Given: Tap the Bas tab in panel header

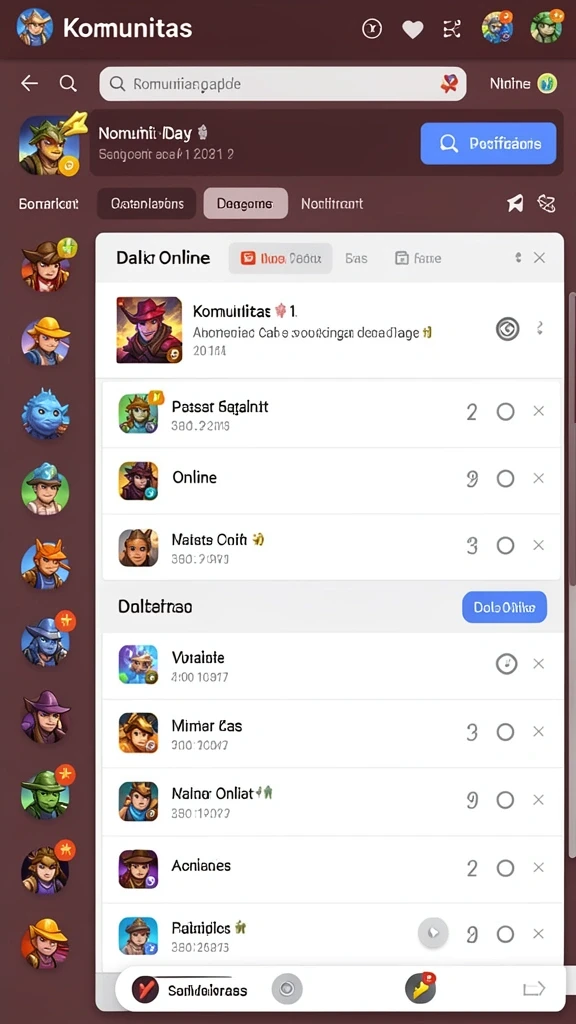Looking at the screenshot, I should coord(356,258).
